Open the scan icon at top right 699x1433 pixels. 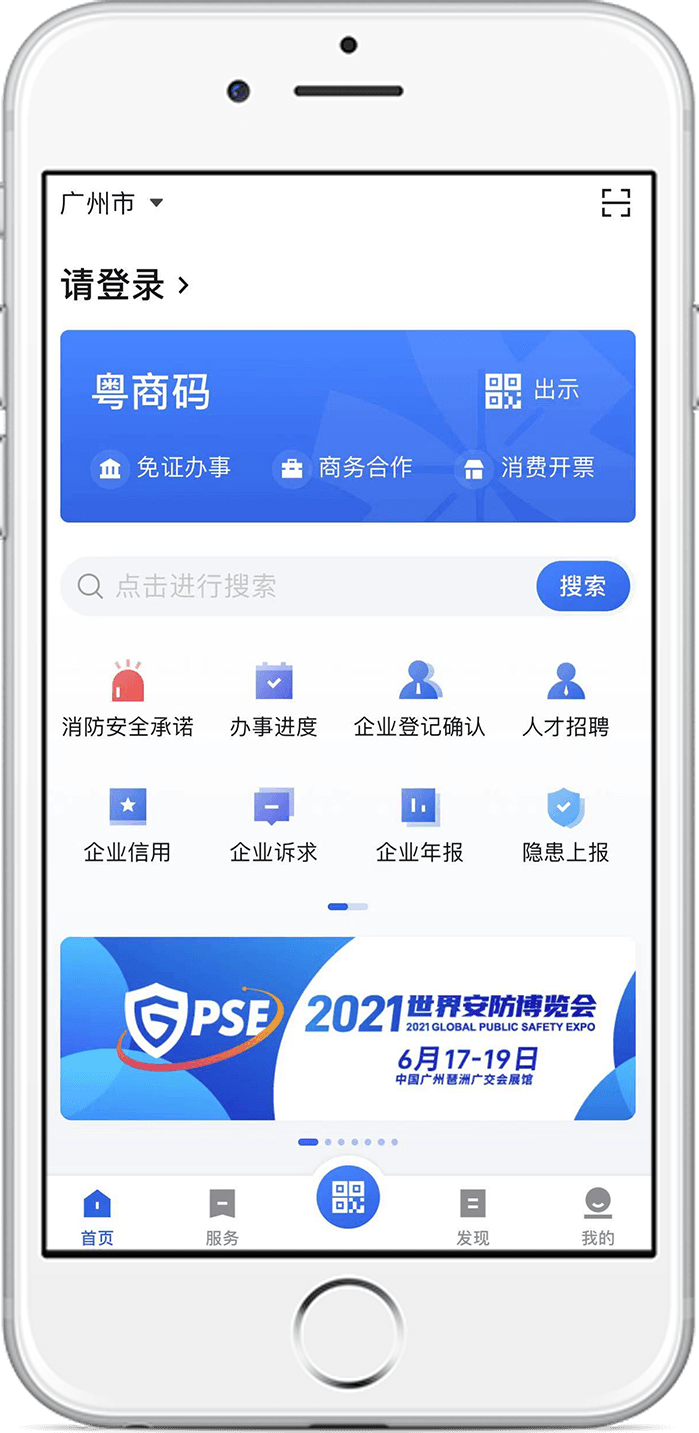[x=616, y=203]
